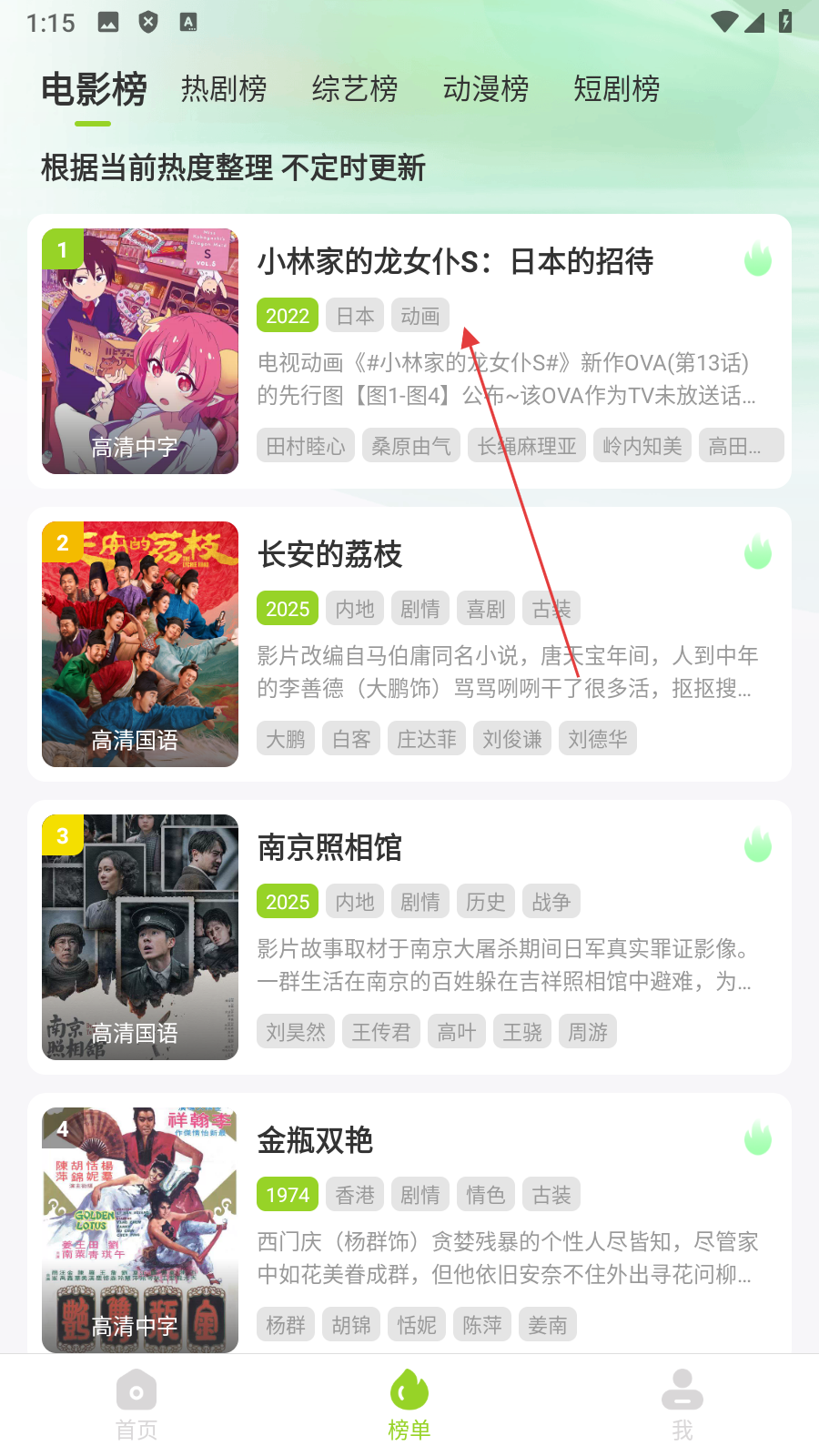Go to the 首页 home tab

click(136, 1405)
